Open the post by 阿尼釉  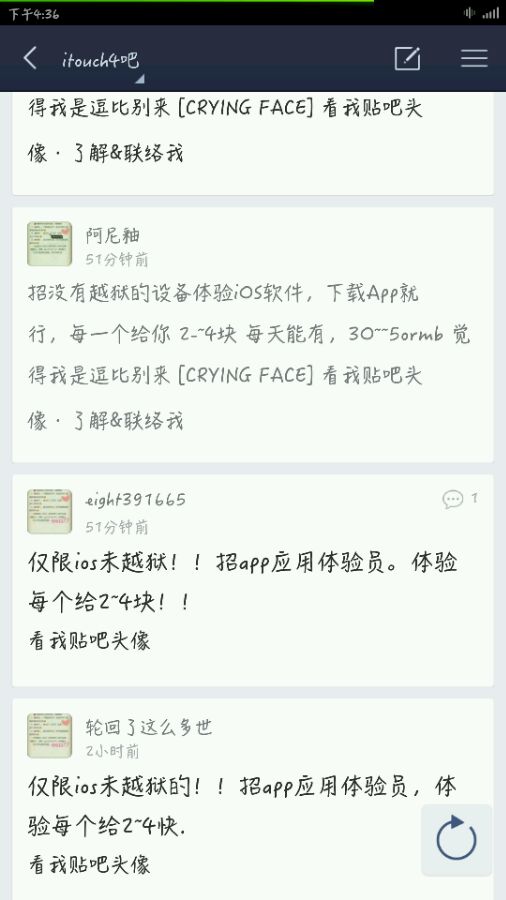(252, 335)
